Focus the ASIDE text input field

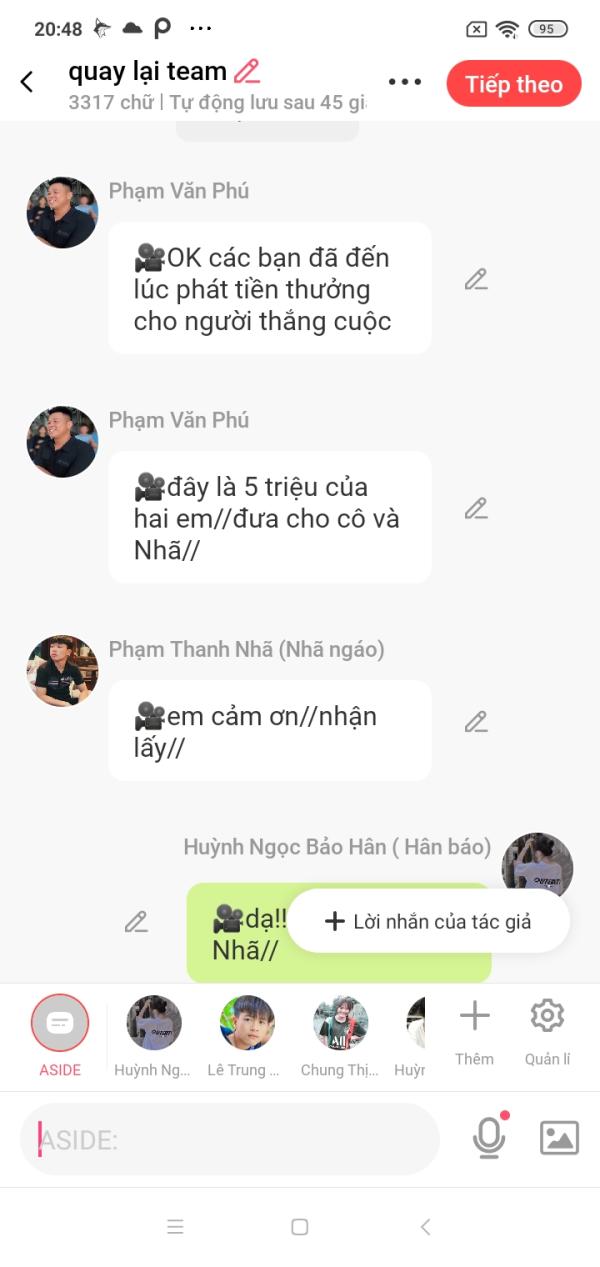[230, 1139]
